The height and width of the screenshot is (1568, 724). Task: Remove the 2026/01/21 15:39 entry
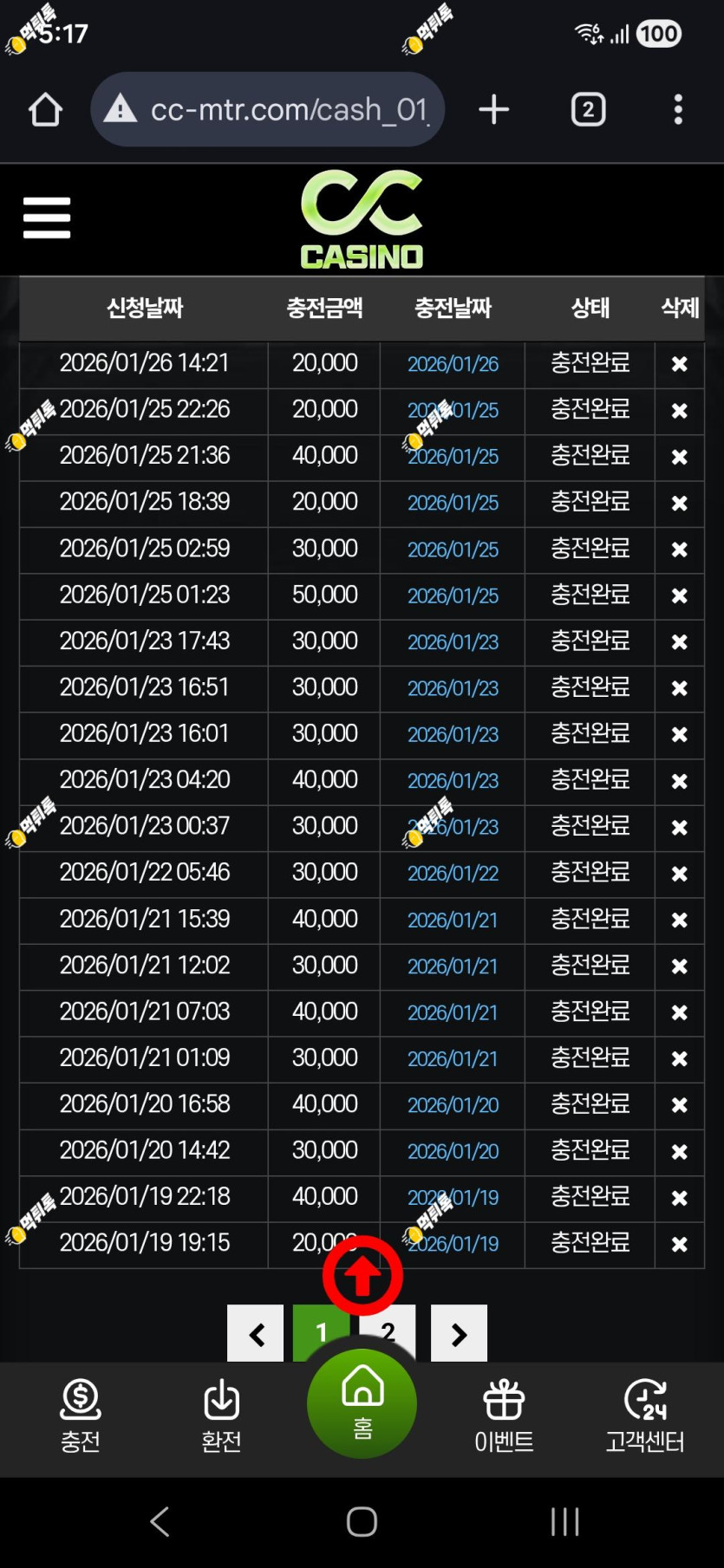680,920
